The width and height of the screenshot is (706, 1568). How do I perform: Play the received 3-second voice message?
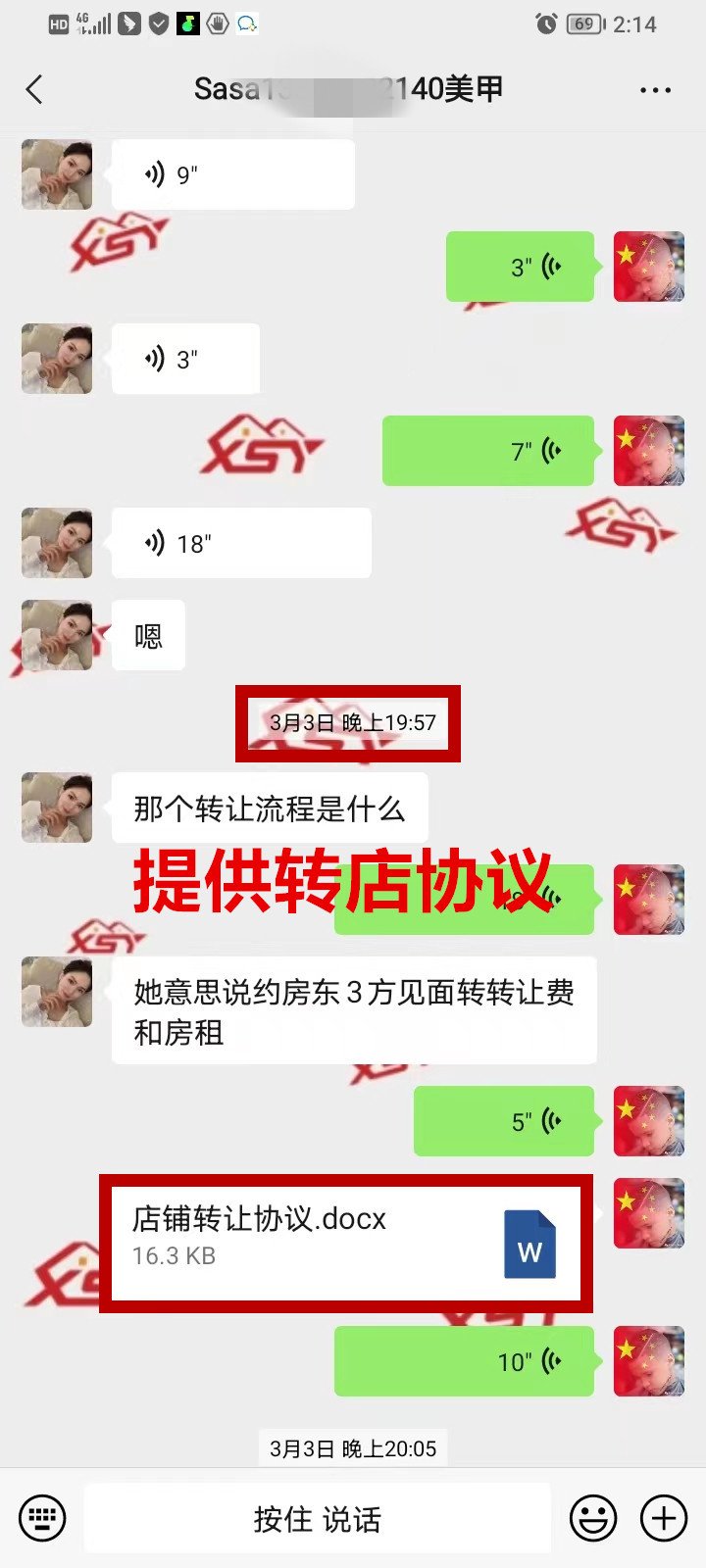(x=185, y=360)
